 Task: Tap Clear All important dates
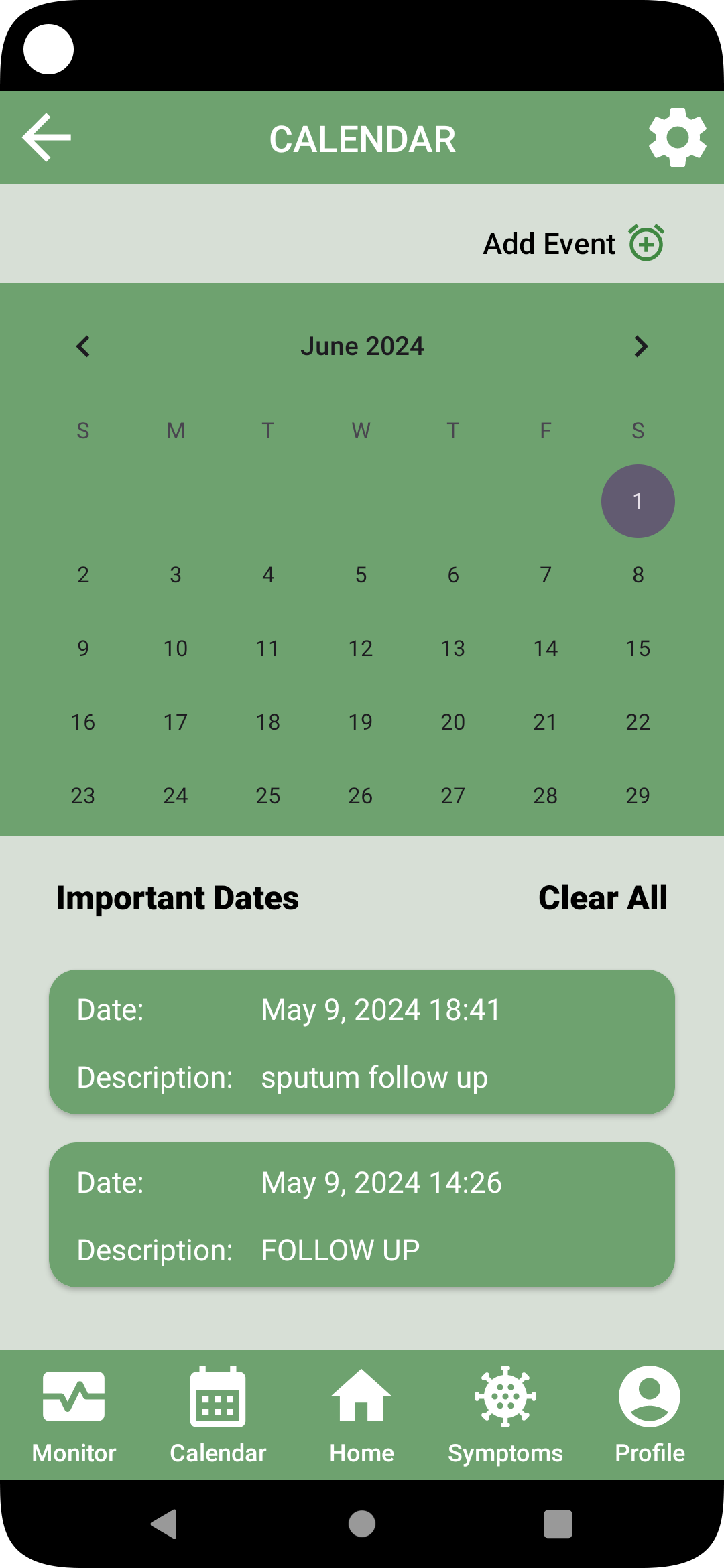click(603, 898)
